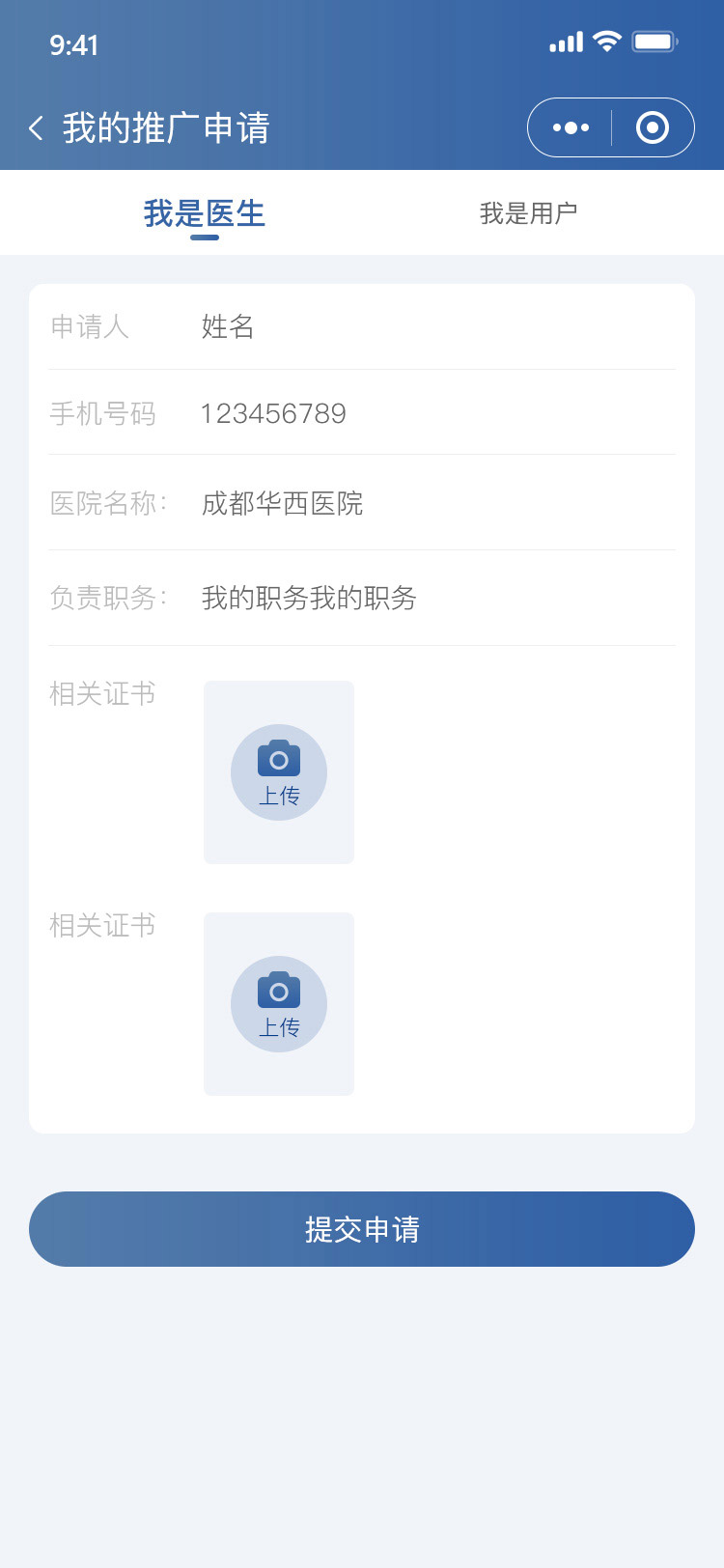Upload the second 相关证书 photo
Viewport: 724px width, 1568px height.
(x=279, y=1004)
